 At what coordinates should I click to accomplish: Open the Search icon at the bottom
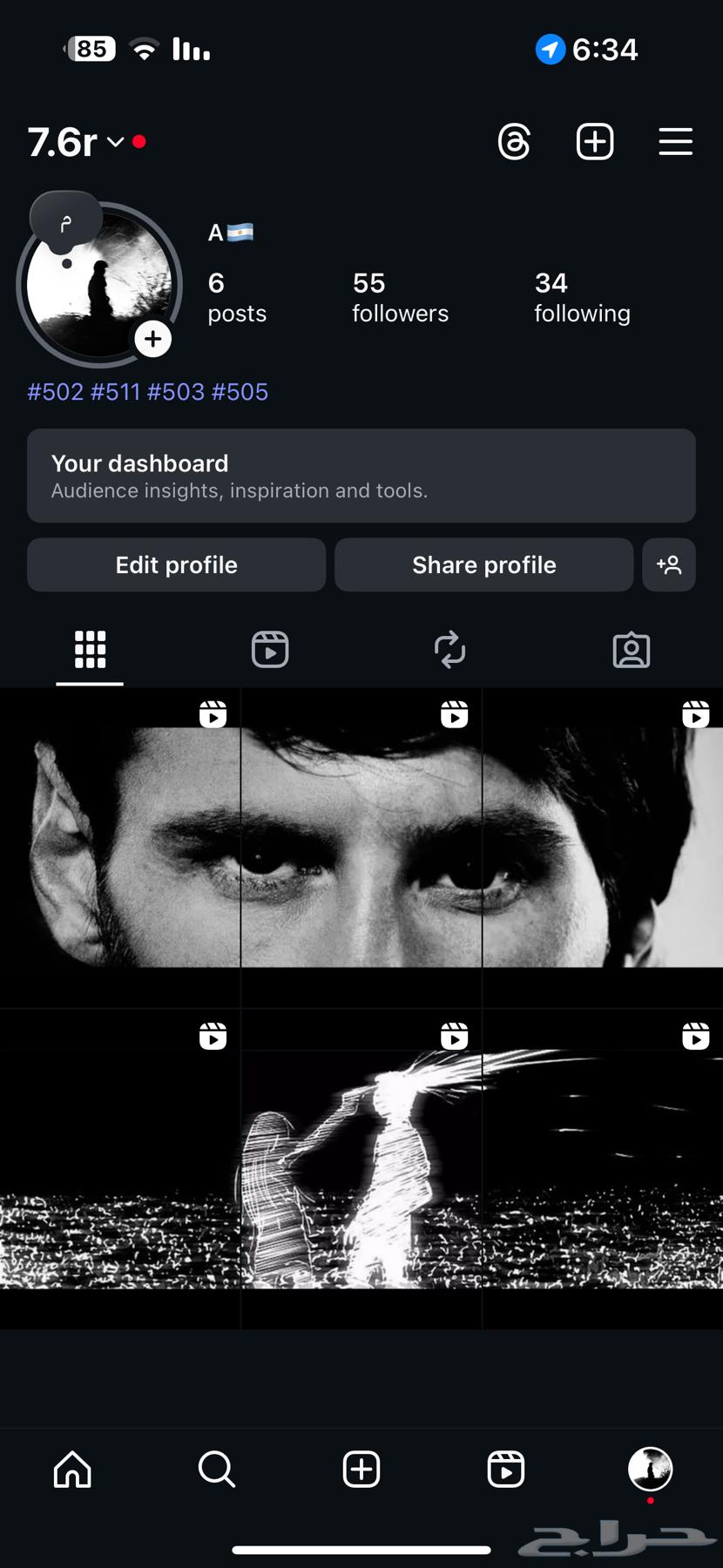coord(217,1470)
